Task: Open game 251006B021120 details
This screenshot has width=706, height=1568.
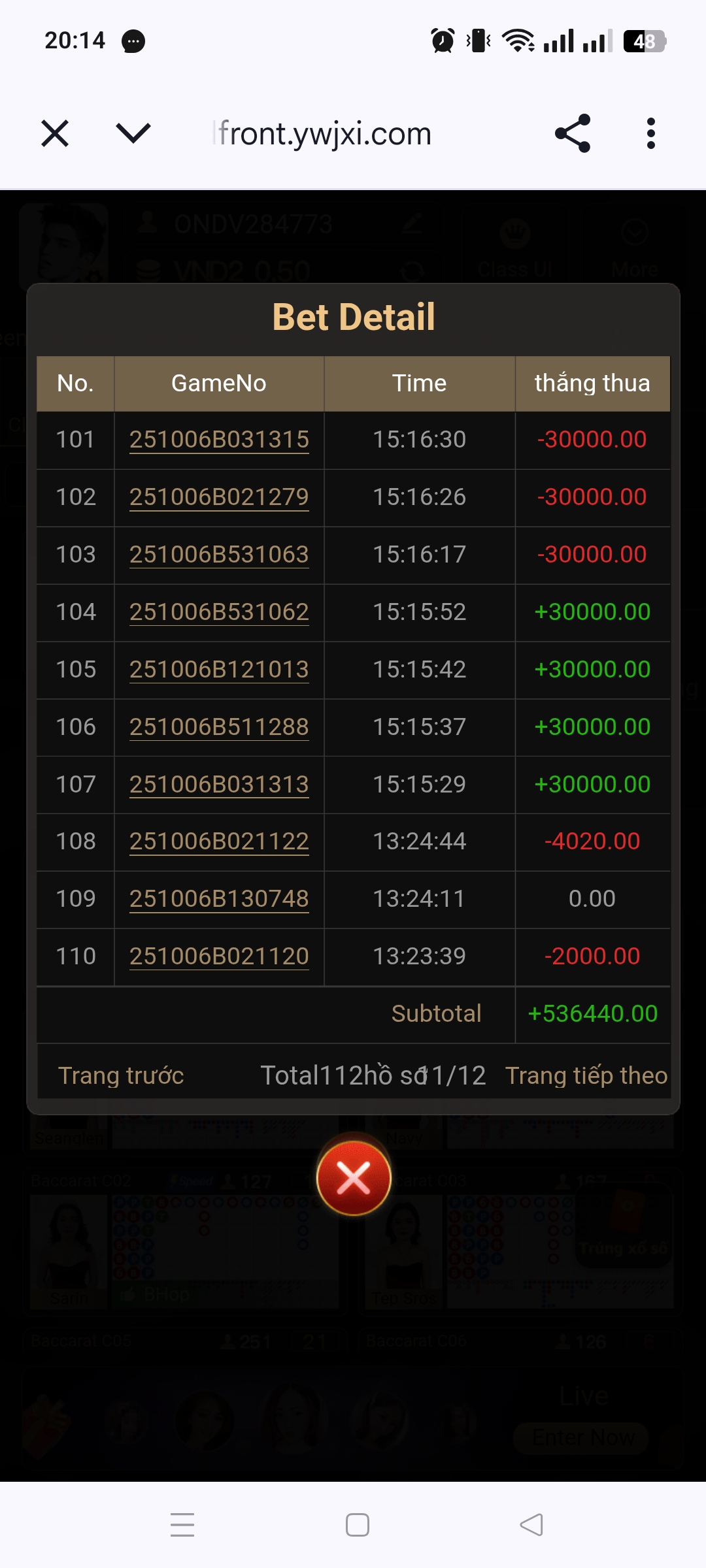Action: click(219, 956)
